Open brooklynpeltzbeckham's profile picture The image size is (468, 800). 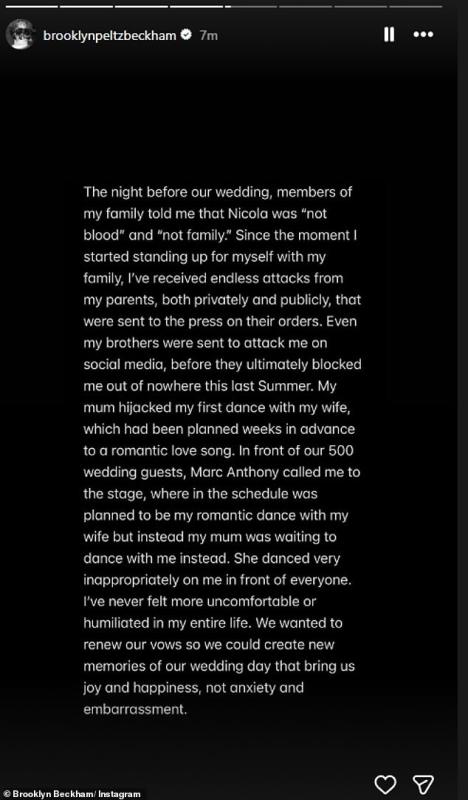click(21, 34)
